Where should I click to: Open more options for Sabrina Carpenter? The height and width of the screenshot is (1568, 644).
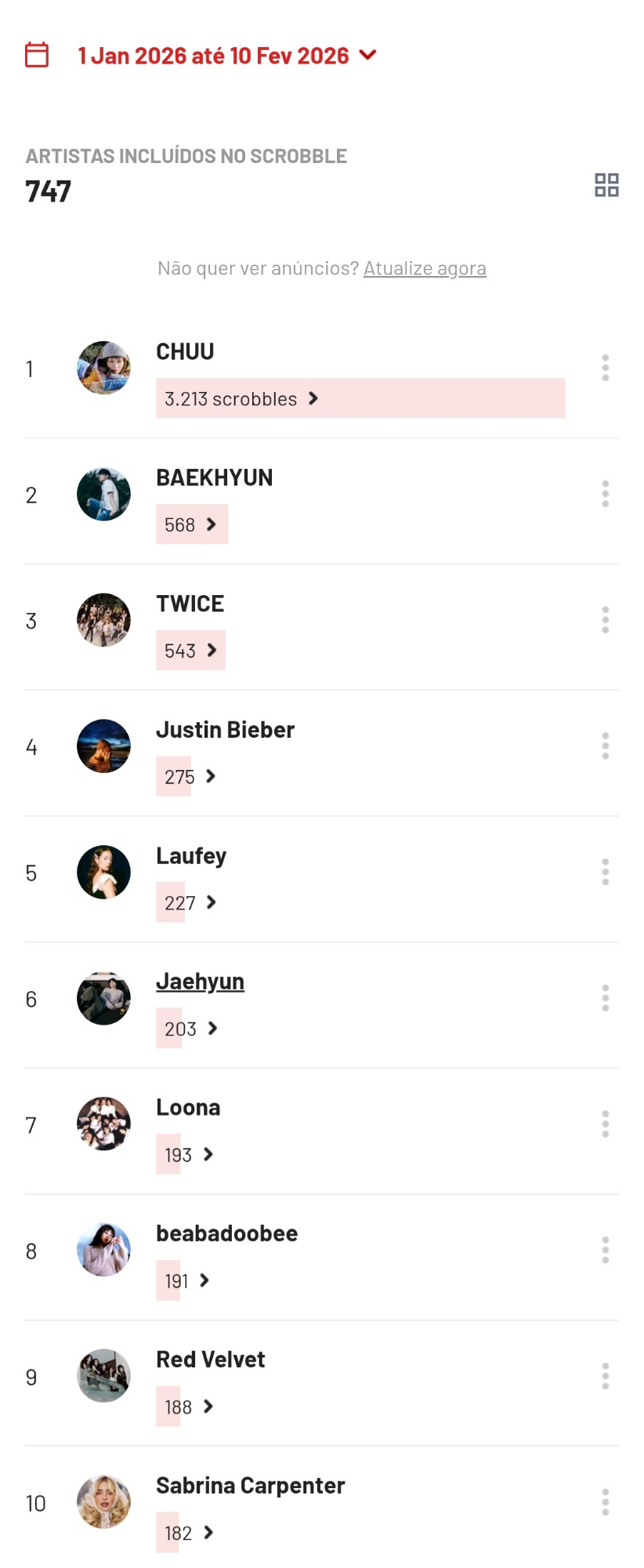coord(605,1502)
